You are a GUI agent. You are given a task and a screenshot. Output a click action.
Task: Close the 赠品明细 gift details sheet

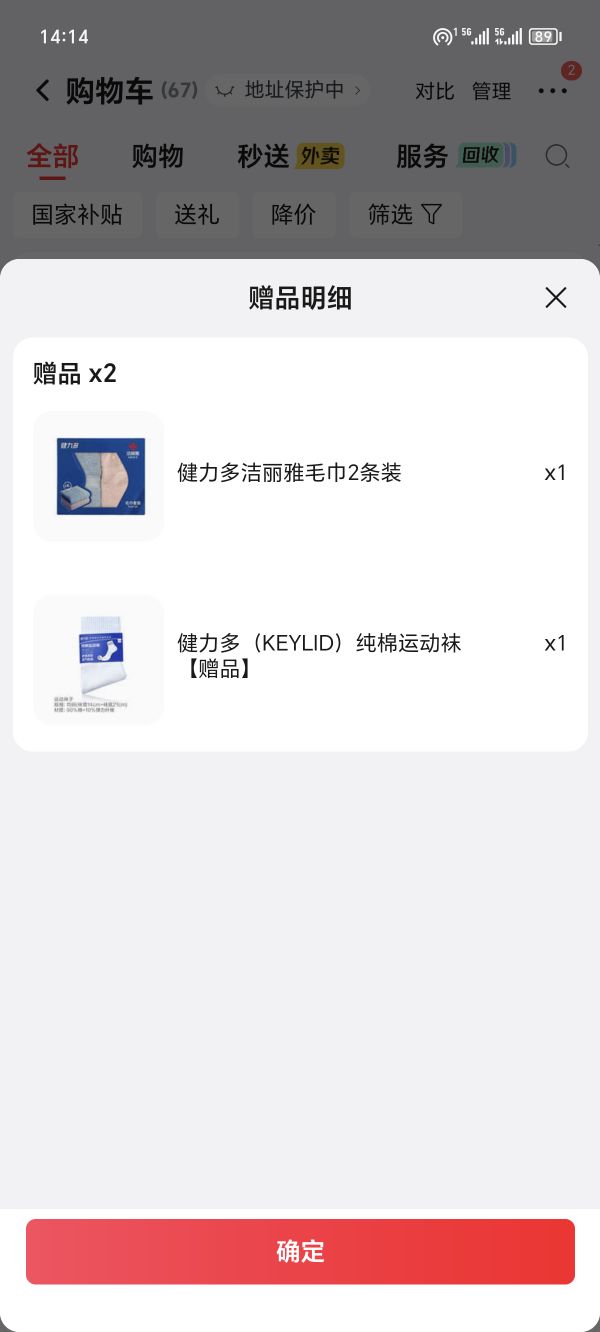tap(555, 297)
